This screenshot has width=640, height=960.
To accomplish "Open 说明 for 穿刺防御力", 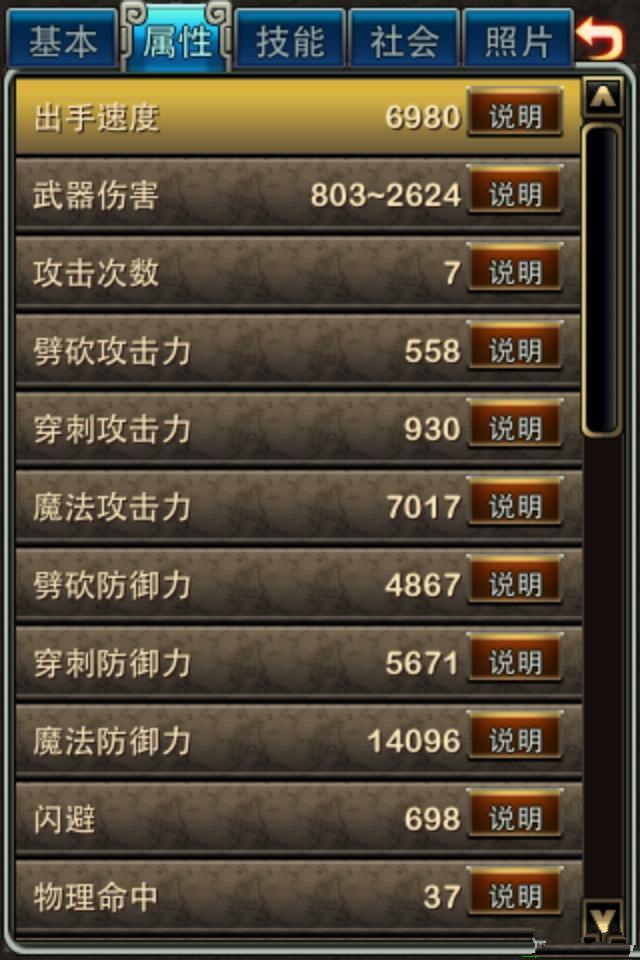I will [x=515, y=663].
